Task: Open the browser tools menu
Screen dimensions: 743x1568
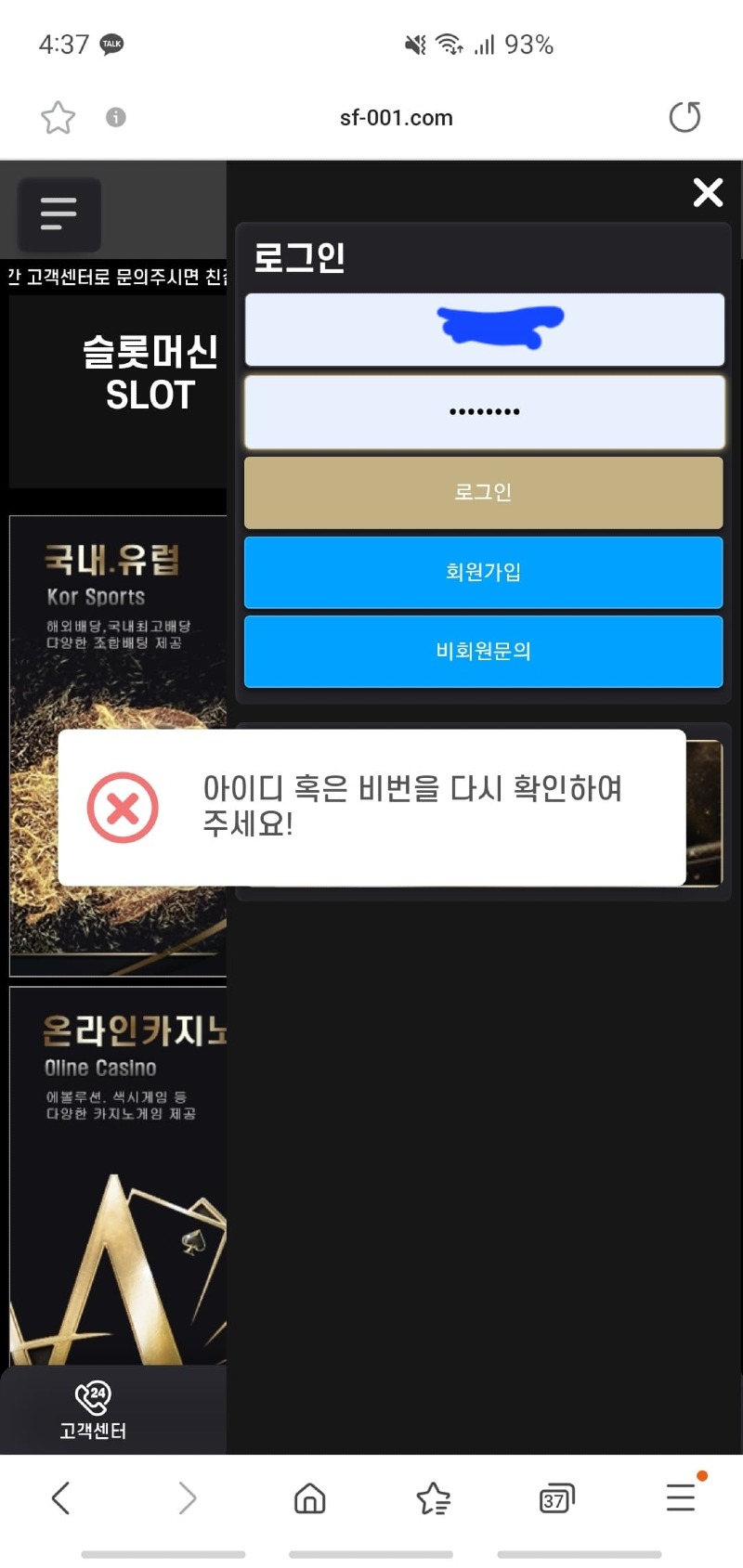Action: click(x=681, y=1497)
